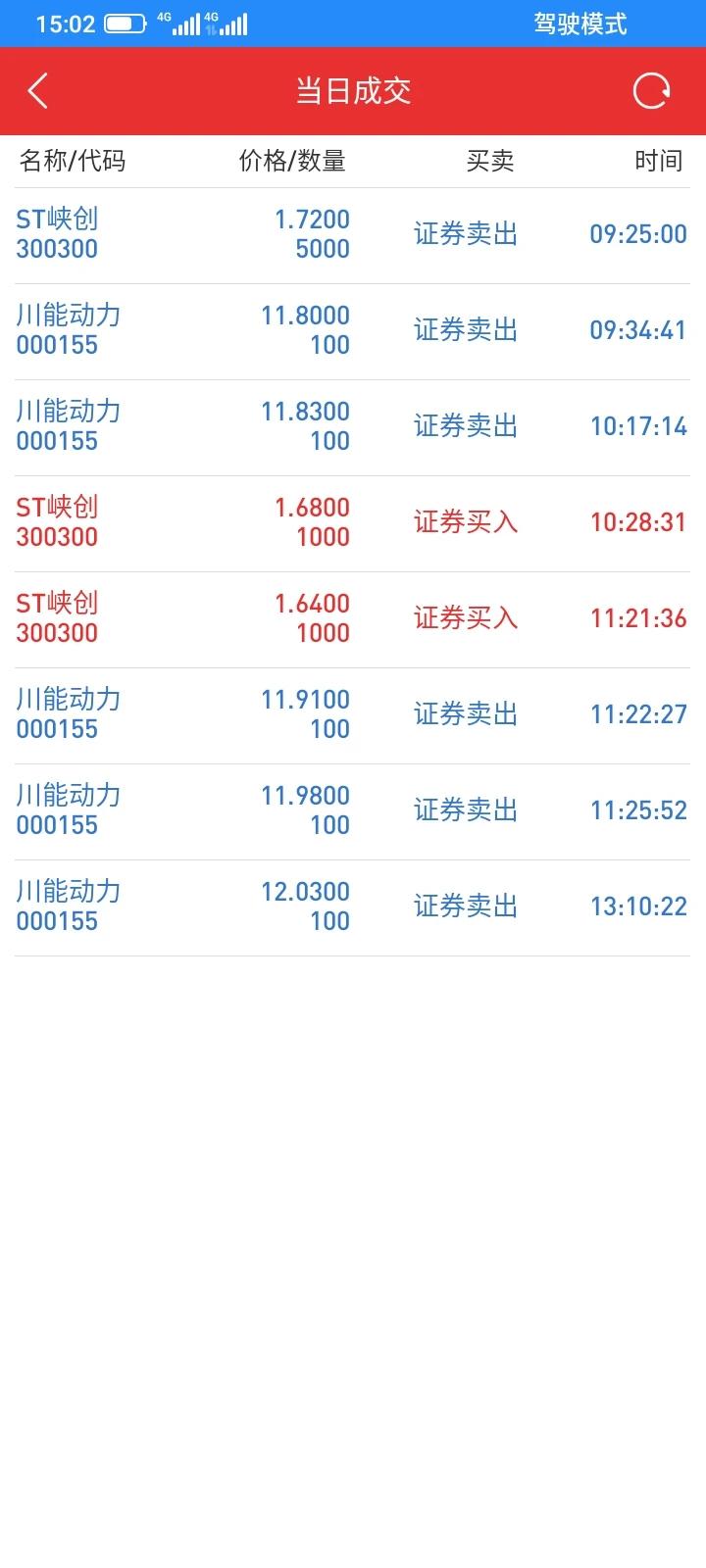Viewport: 706px width, 1568px height.
Task: View the ST峡创 purchase at 10:28:31
Action: click(x=353, y=523)
